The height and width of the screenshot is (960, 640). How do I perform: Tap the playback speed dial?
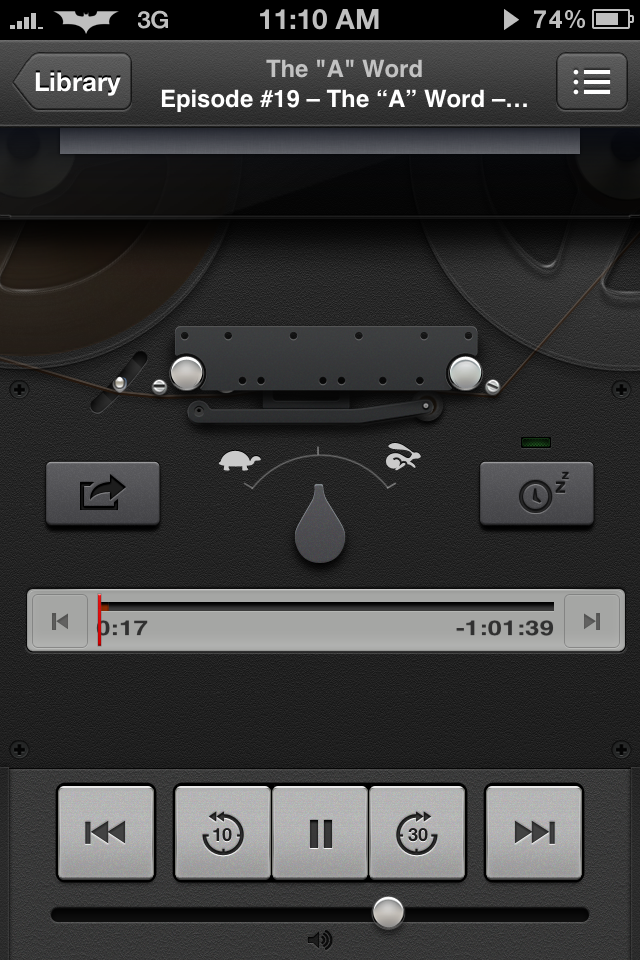[x=320, y=520]
